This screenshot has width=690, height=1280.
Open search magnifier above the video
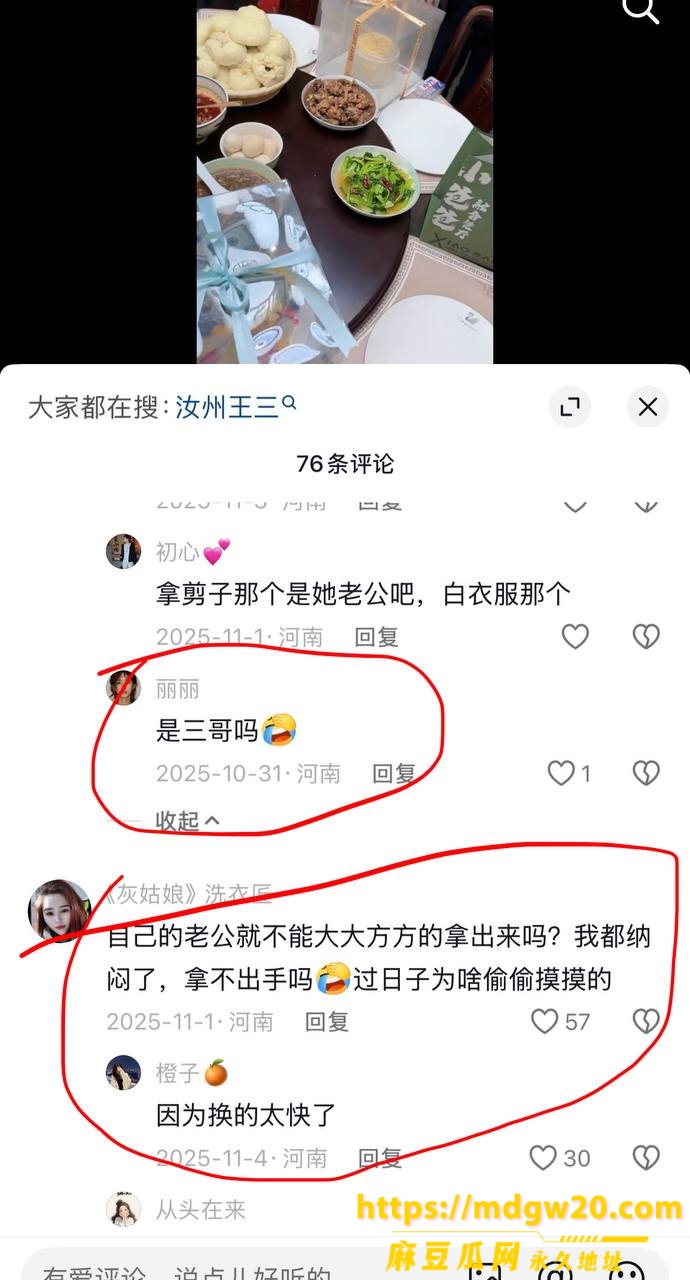click(x=641, y=10)
